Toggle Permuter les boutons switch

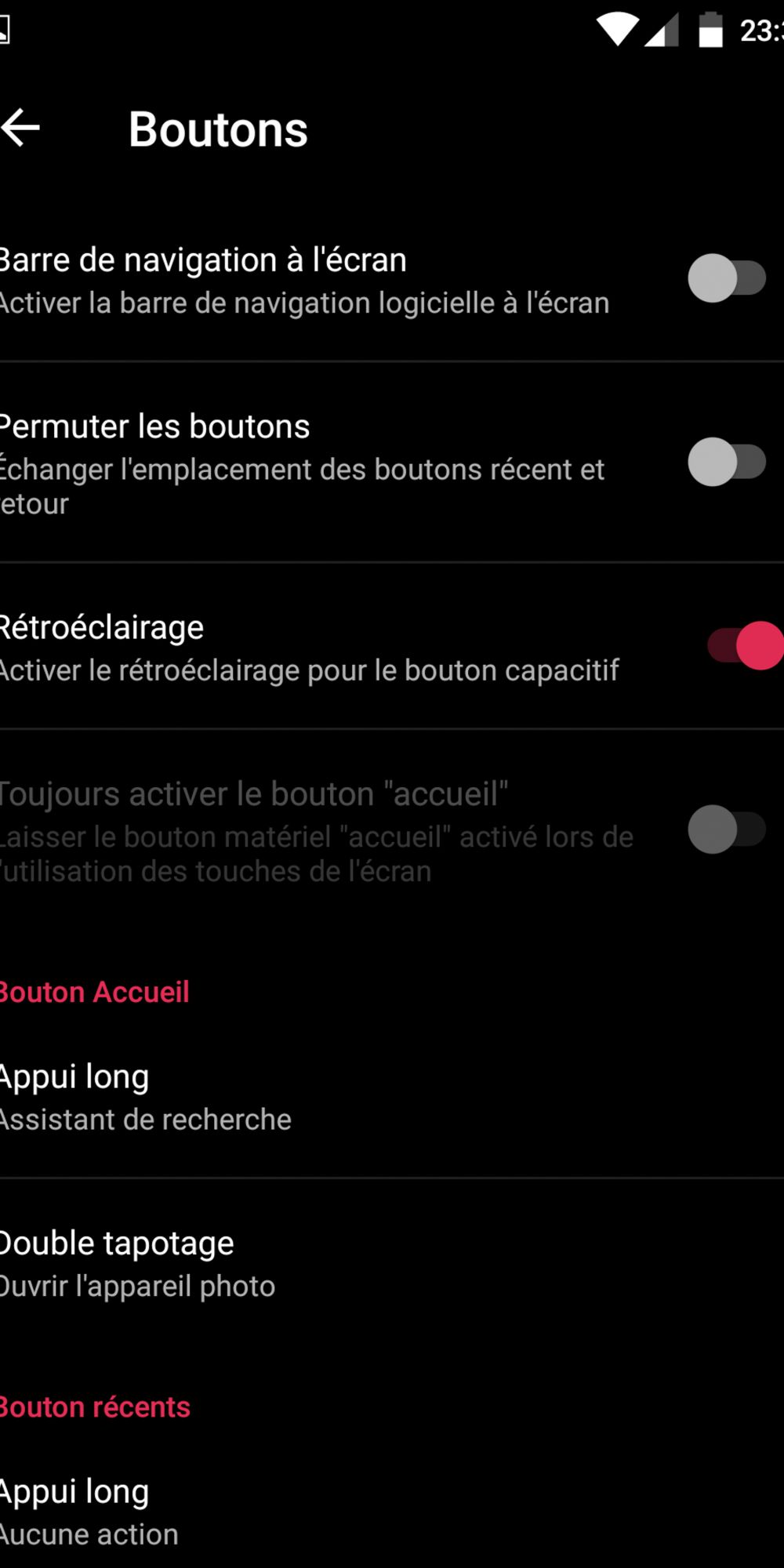coord(727,462)
